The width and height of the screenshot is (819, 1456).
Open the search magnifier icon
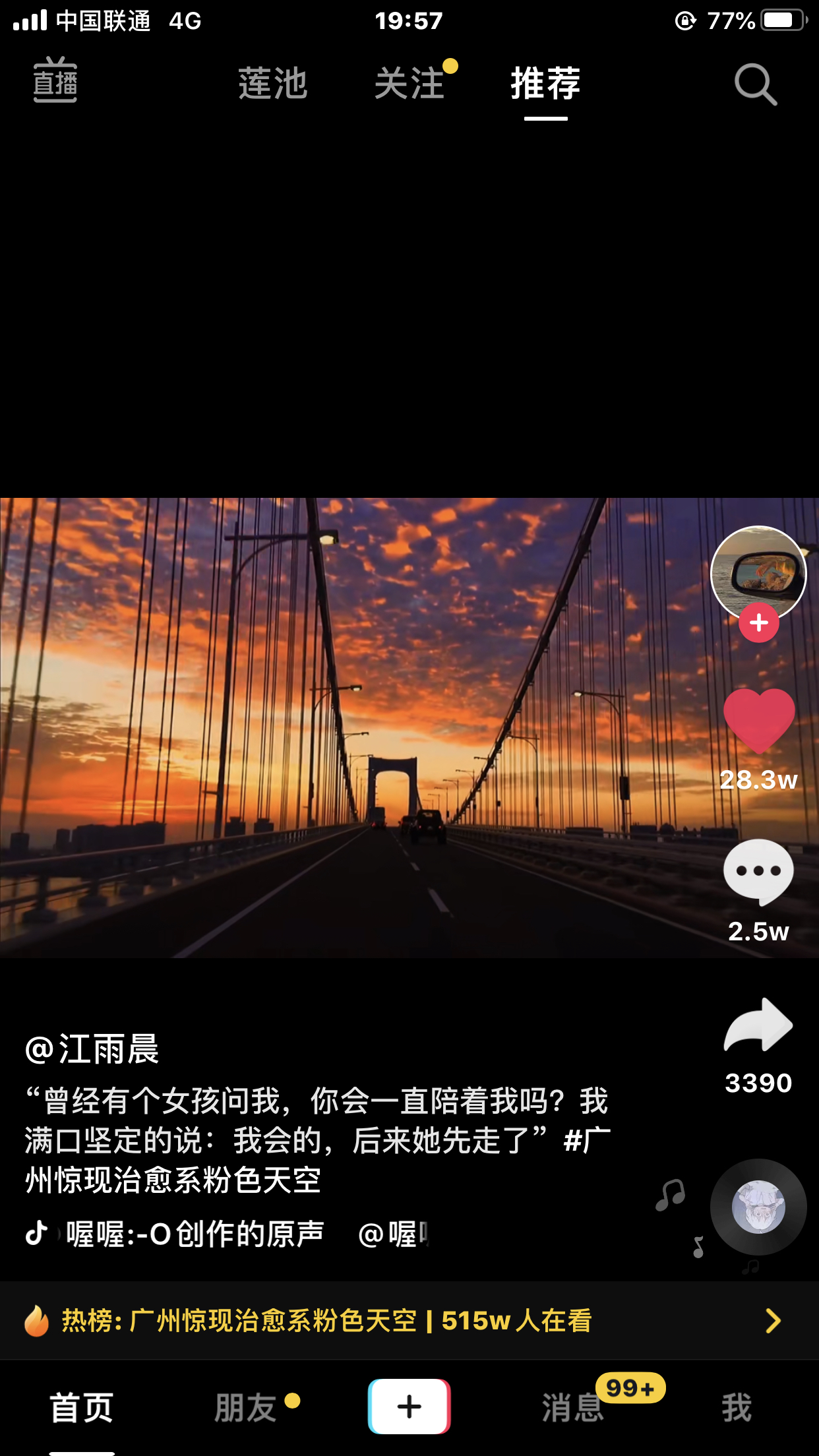755,84
